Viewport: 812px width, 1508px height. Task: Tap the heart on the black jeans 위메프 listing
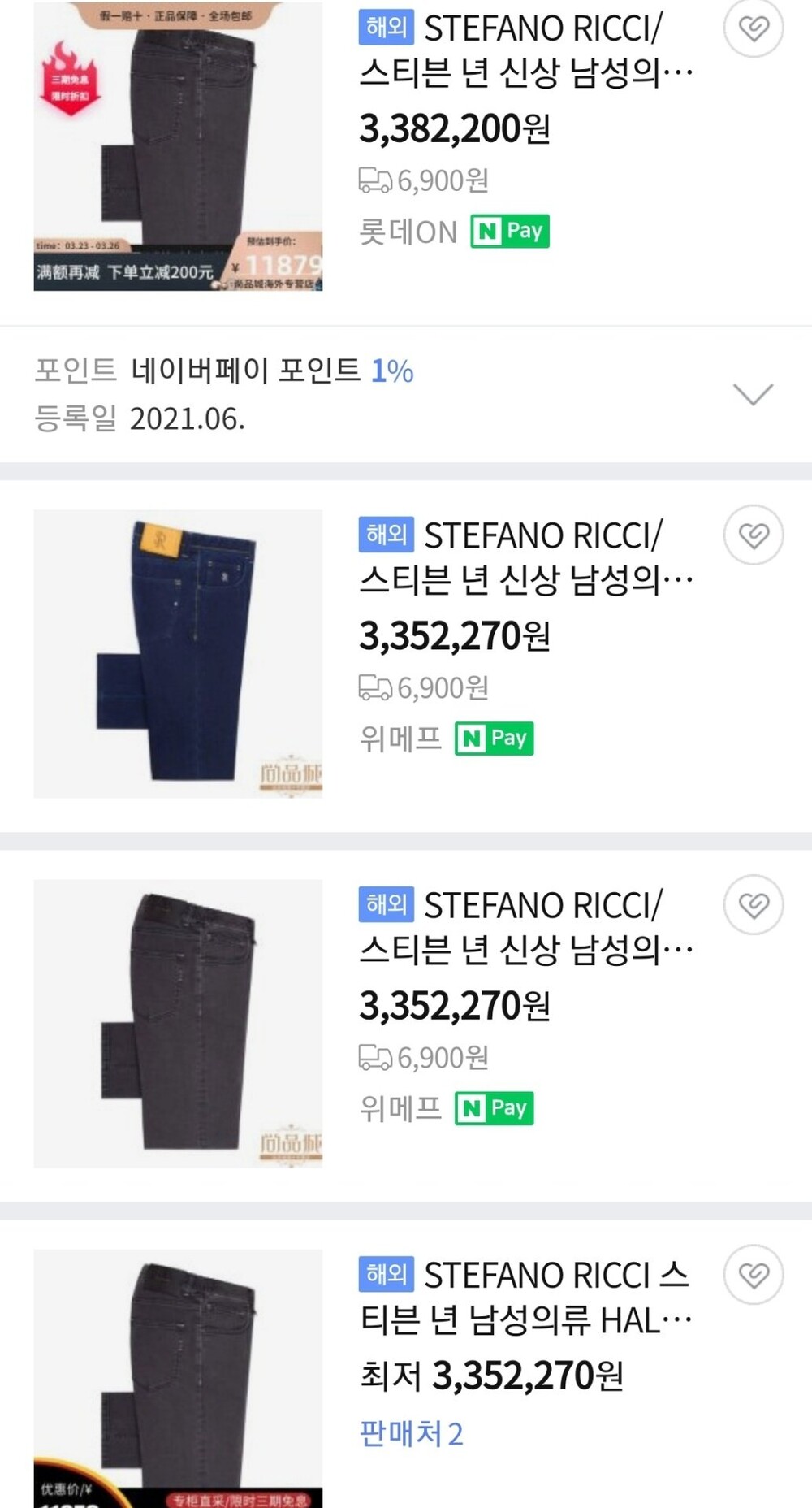(753, 904)
